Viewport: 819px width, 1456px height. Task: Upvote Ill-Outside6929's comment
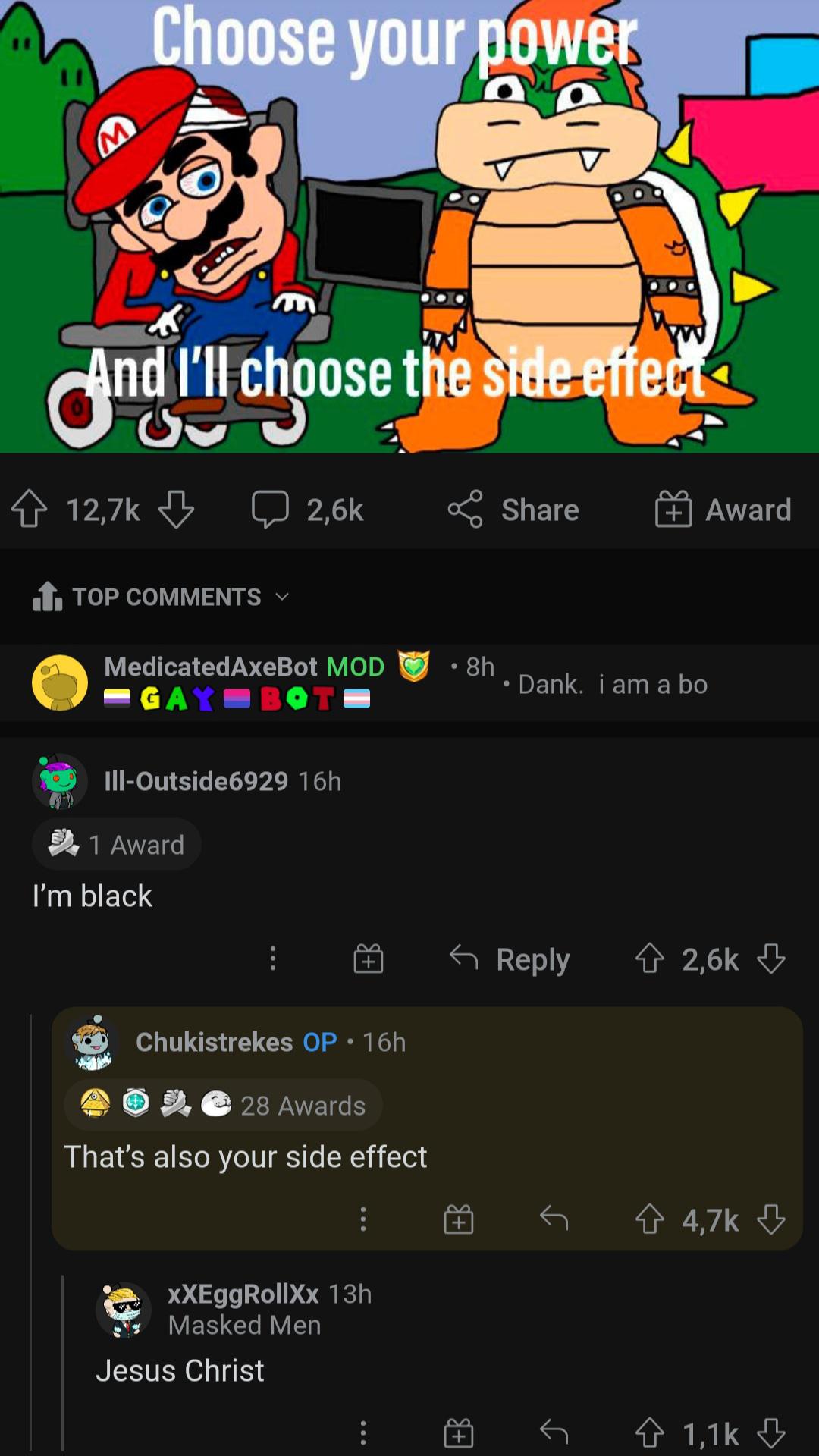(649, 959)
